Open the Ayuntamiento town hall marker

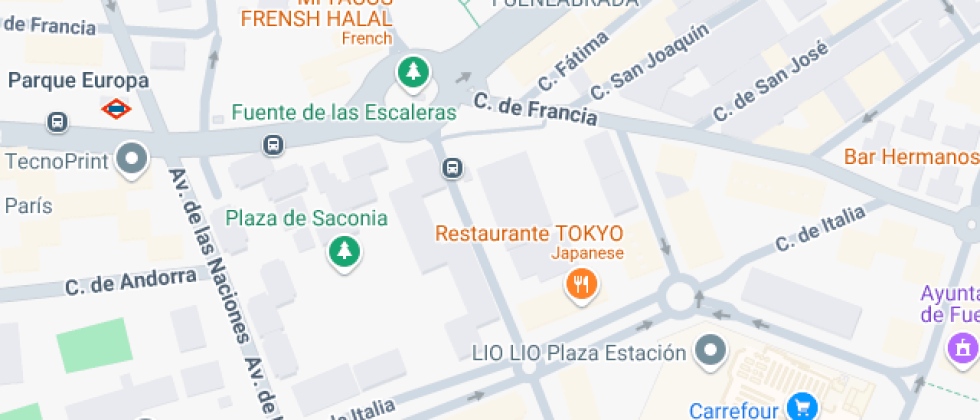962,348
